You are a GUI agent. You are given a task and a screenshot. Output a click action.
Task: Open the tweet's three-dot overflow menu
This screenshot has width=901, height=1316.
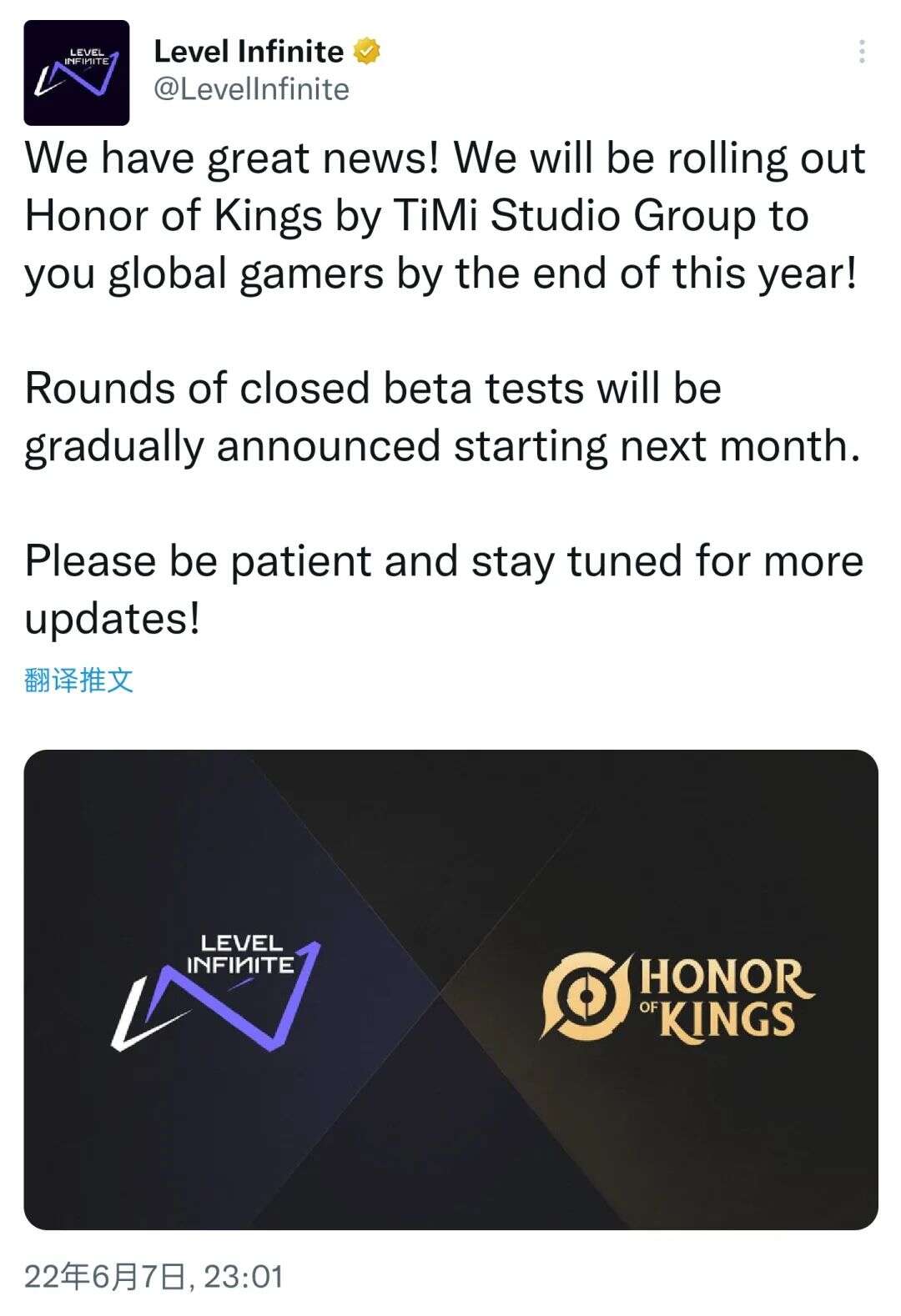click(861, 52)
